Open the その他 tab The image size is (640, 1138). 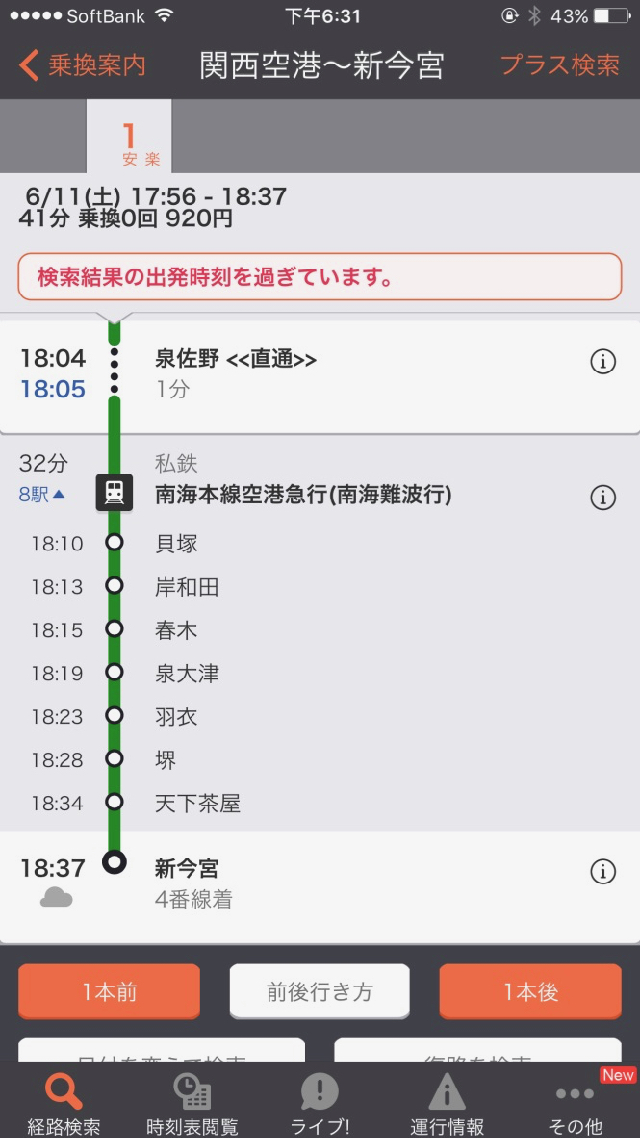click(x=575, y=1104)
